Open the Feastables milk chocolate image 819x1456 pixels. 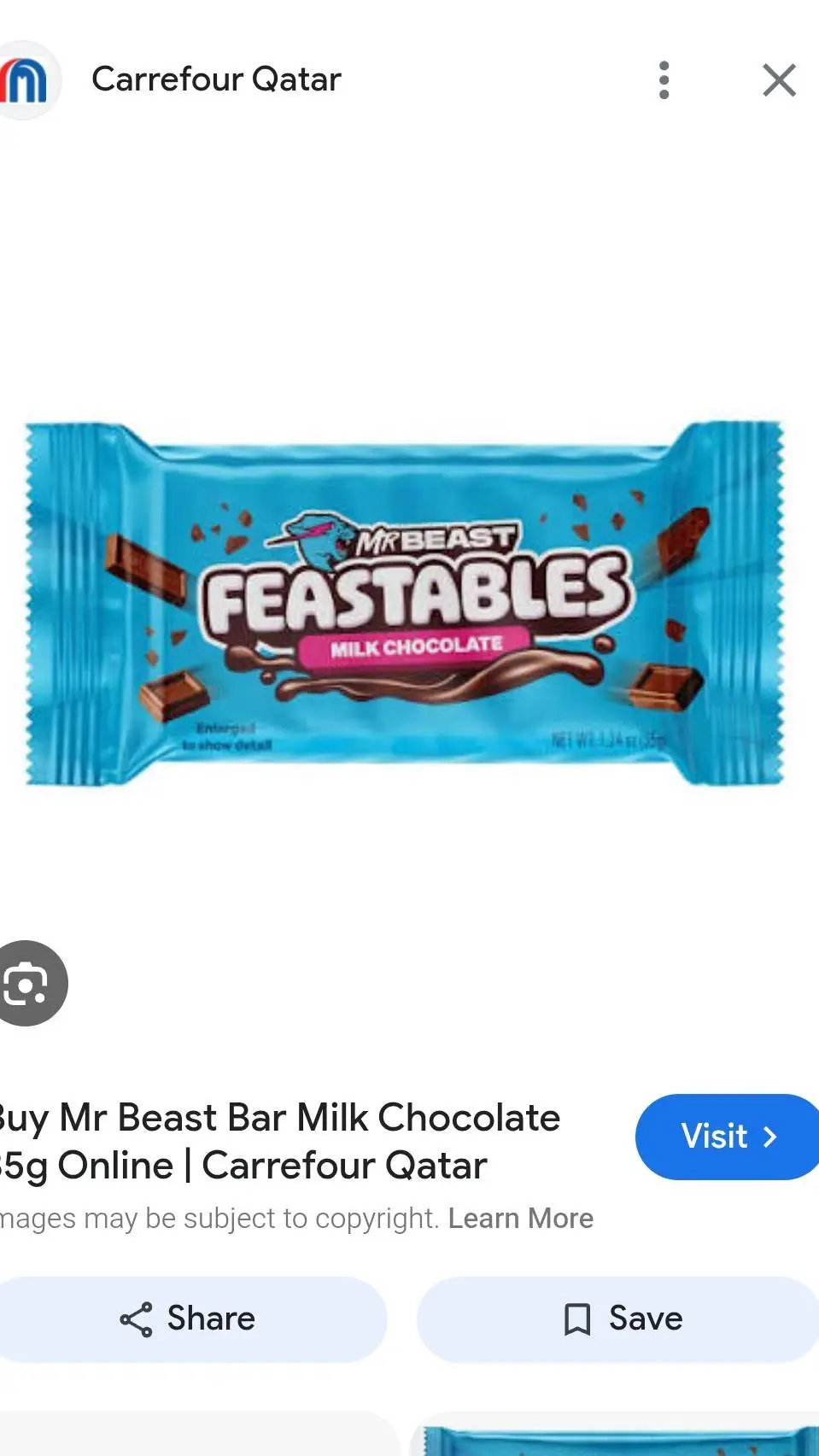coord(405,603)
